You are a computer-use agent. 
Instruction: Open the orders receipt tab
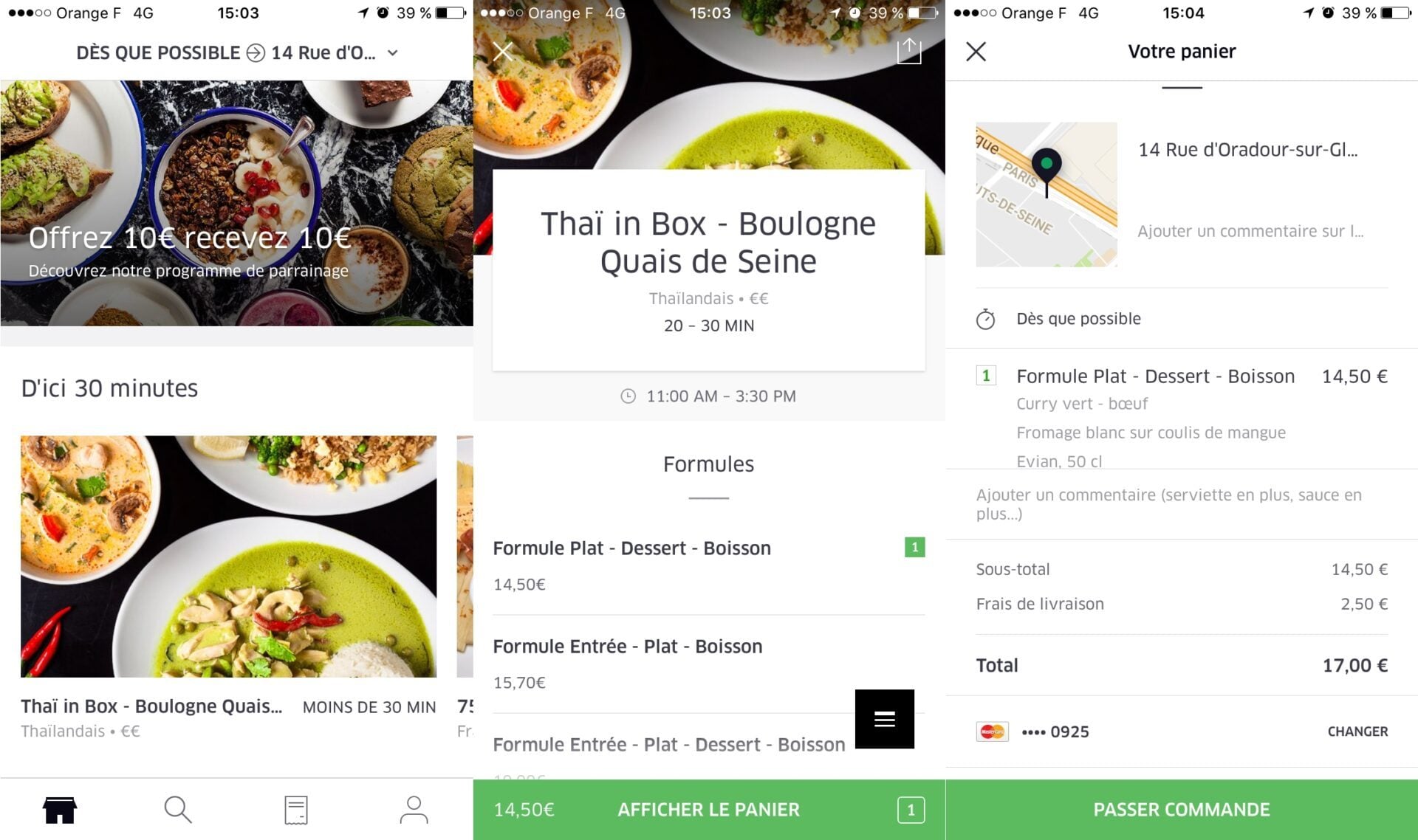(295, 810)
